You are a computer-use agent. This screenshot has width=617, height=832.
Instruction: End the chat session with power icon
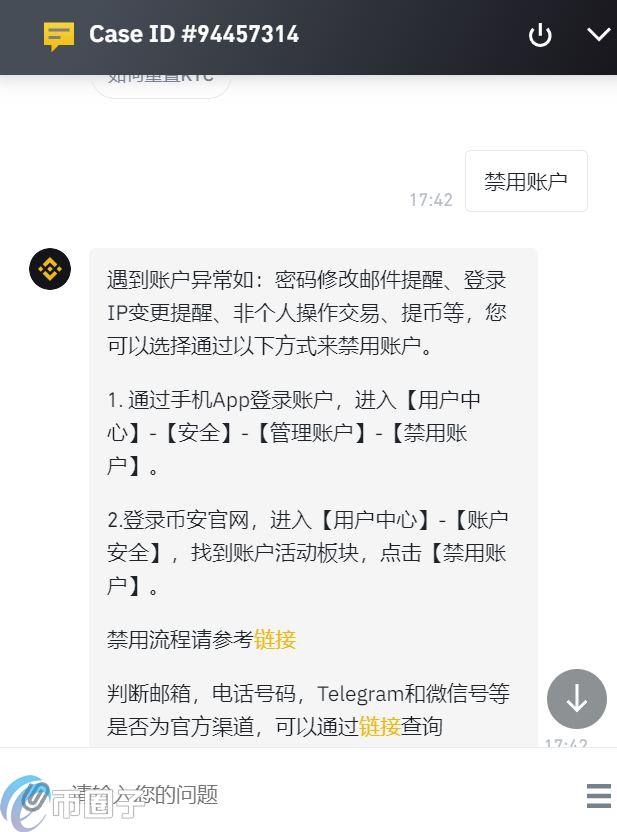click(x=540, y=36)
